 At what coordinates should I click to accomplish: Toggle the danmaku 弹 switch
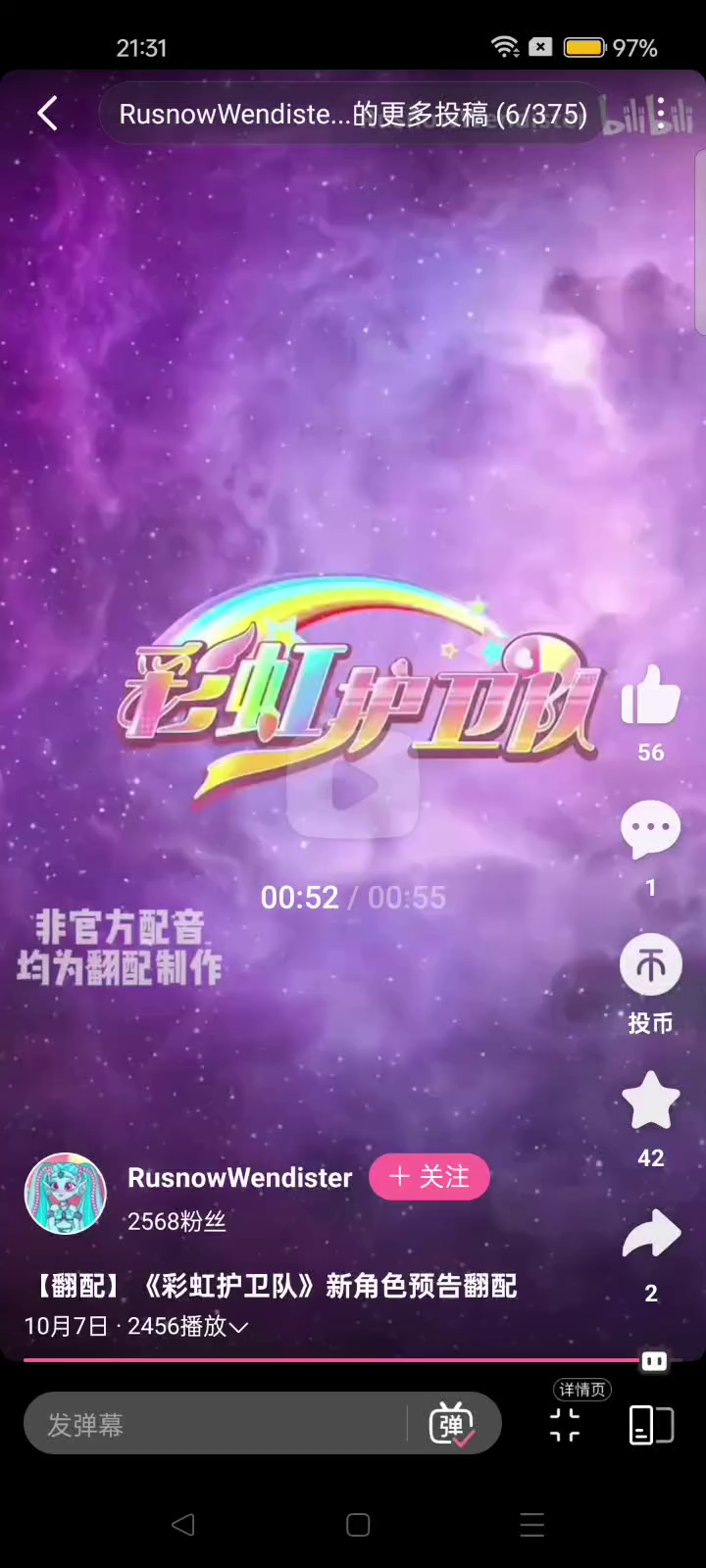point(452,1424)
